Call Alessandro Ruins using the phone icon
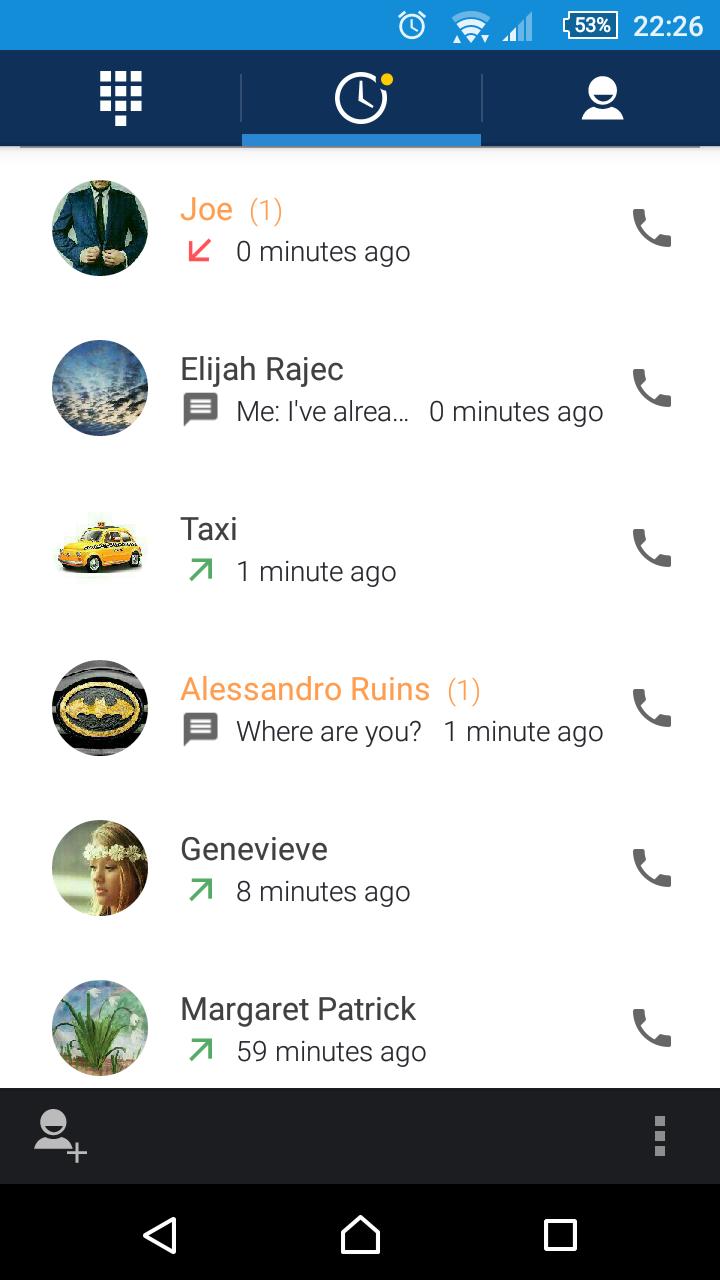Screen dimensions: 720x1280 tap(652, 708)
